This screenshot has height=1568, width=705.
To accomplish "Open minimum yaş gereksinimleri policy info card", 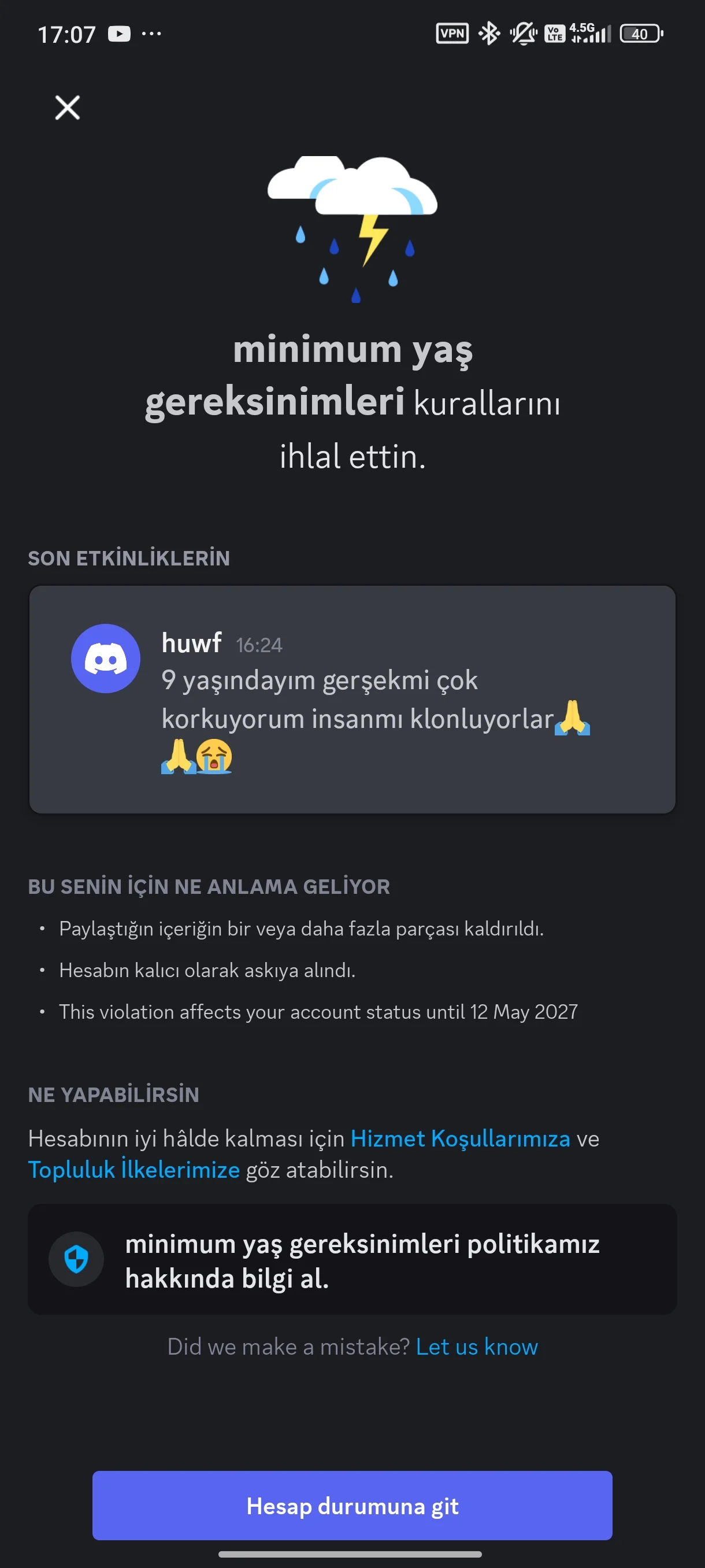I will 352,1259.
